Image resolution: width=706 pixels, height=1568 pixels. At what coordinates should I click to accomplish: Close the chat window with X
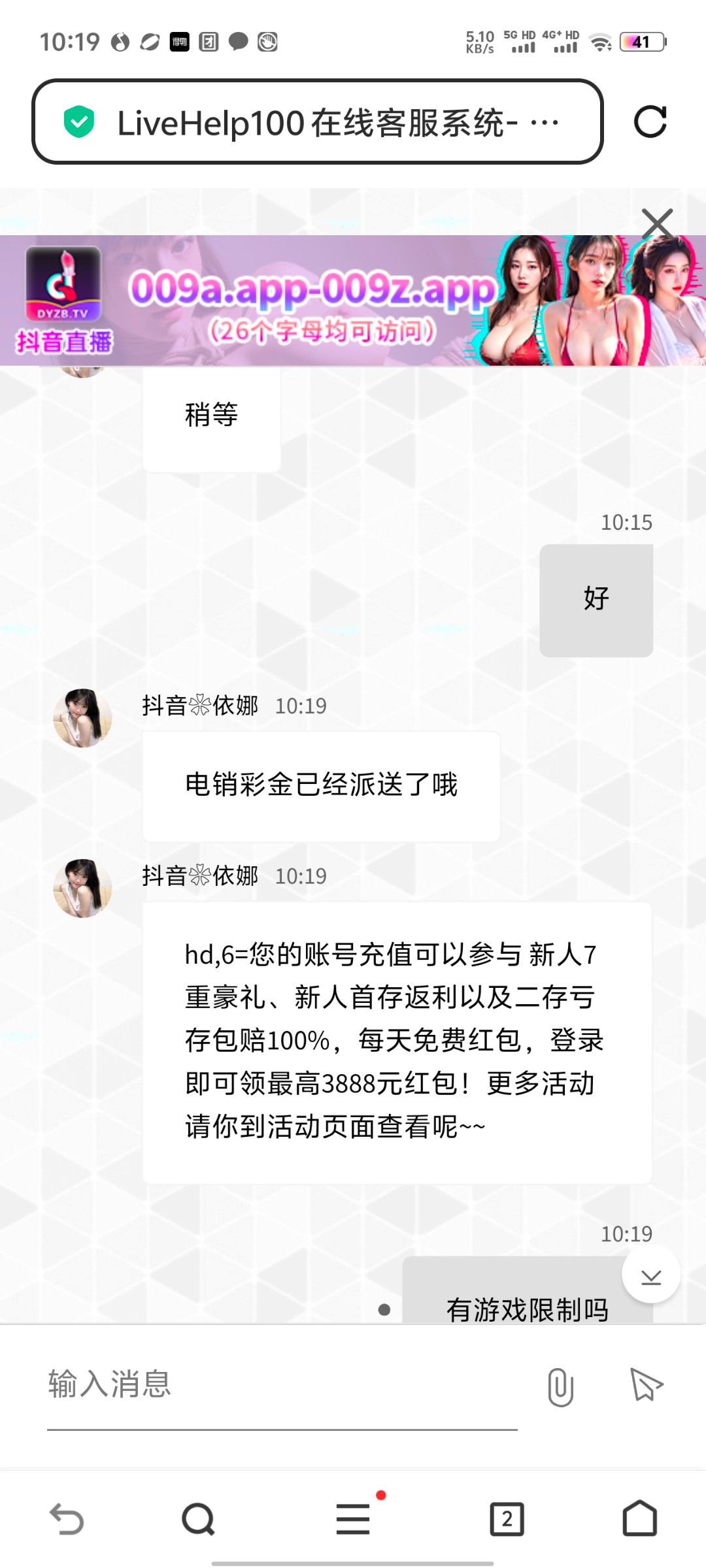pyautogui.click(x=657, y=223)
